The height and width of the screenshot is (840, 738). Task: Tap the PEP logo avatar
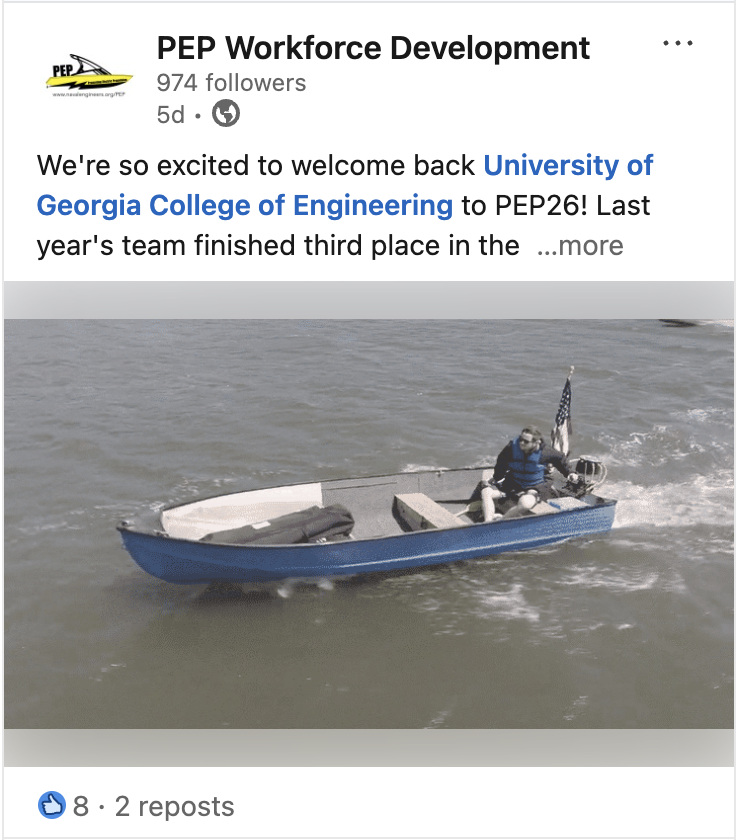pos(91,78)
